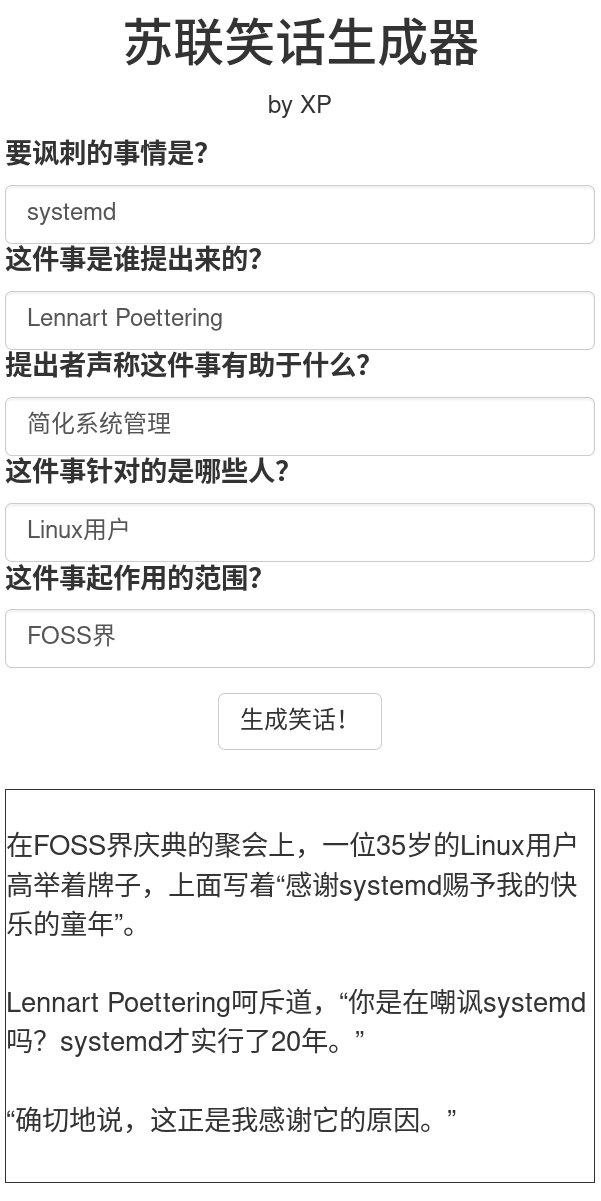Edit the Lennart Poettering text field
Screen dimensions: 601x1201
[x=300, y=320]
